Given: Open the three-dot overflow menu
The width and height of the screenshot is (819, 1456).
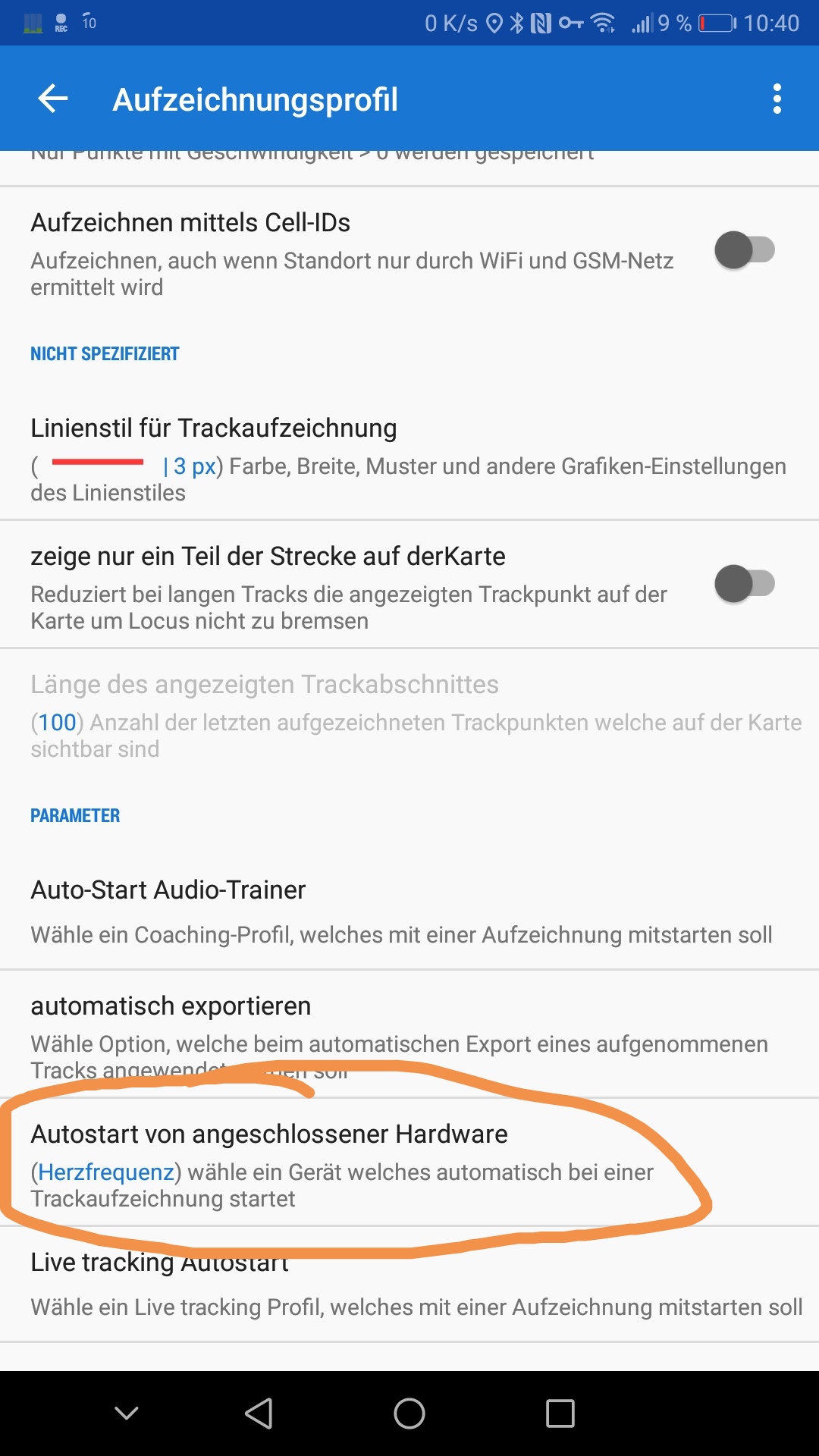Looking at the screenshot, I should (x=777, y=99).
